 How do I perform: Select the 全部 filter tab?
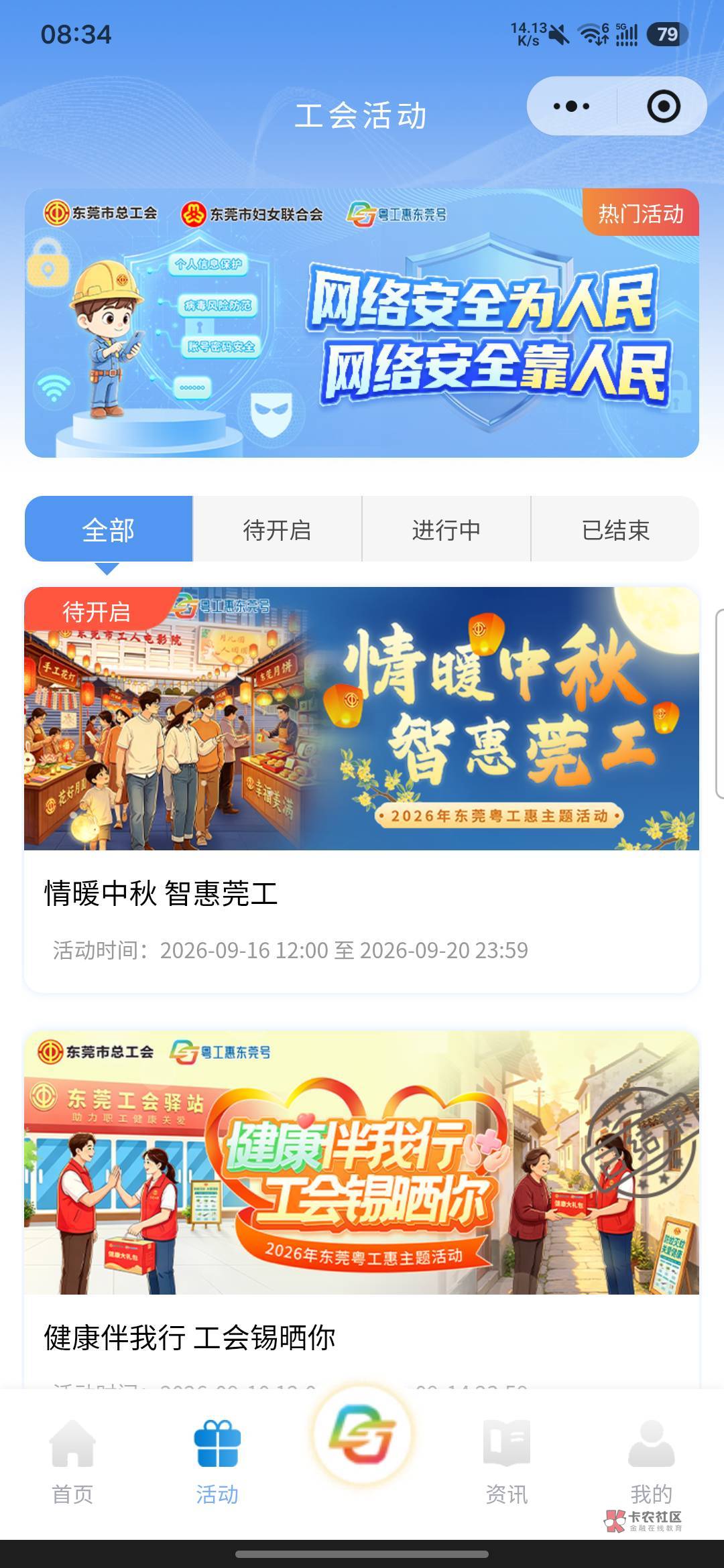coord(109,529)
